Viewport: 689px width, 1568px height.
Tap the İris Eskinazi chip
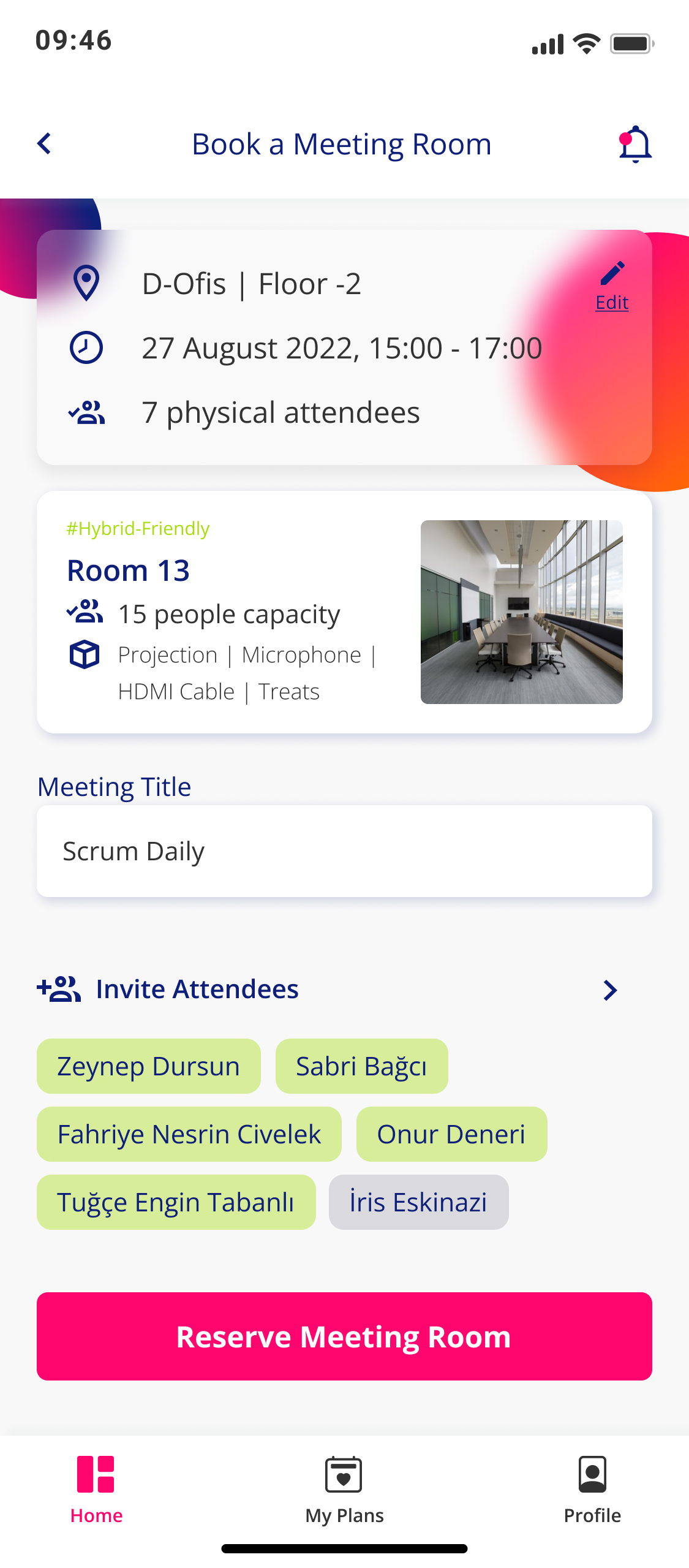(x=418, y=1202)
